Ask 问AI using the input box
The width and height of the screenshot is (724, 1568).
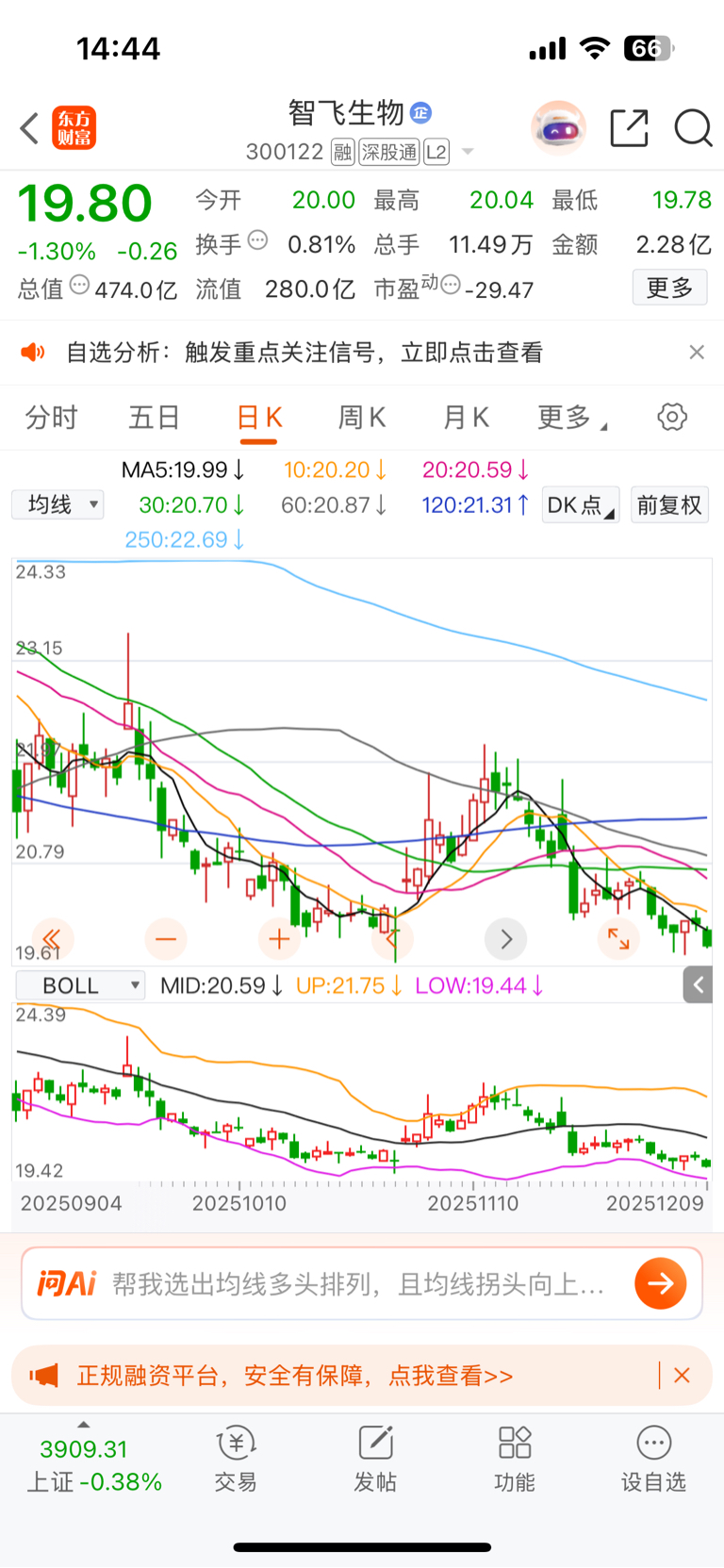pos(358,1284)
